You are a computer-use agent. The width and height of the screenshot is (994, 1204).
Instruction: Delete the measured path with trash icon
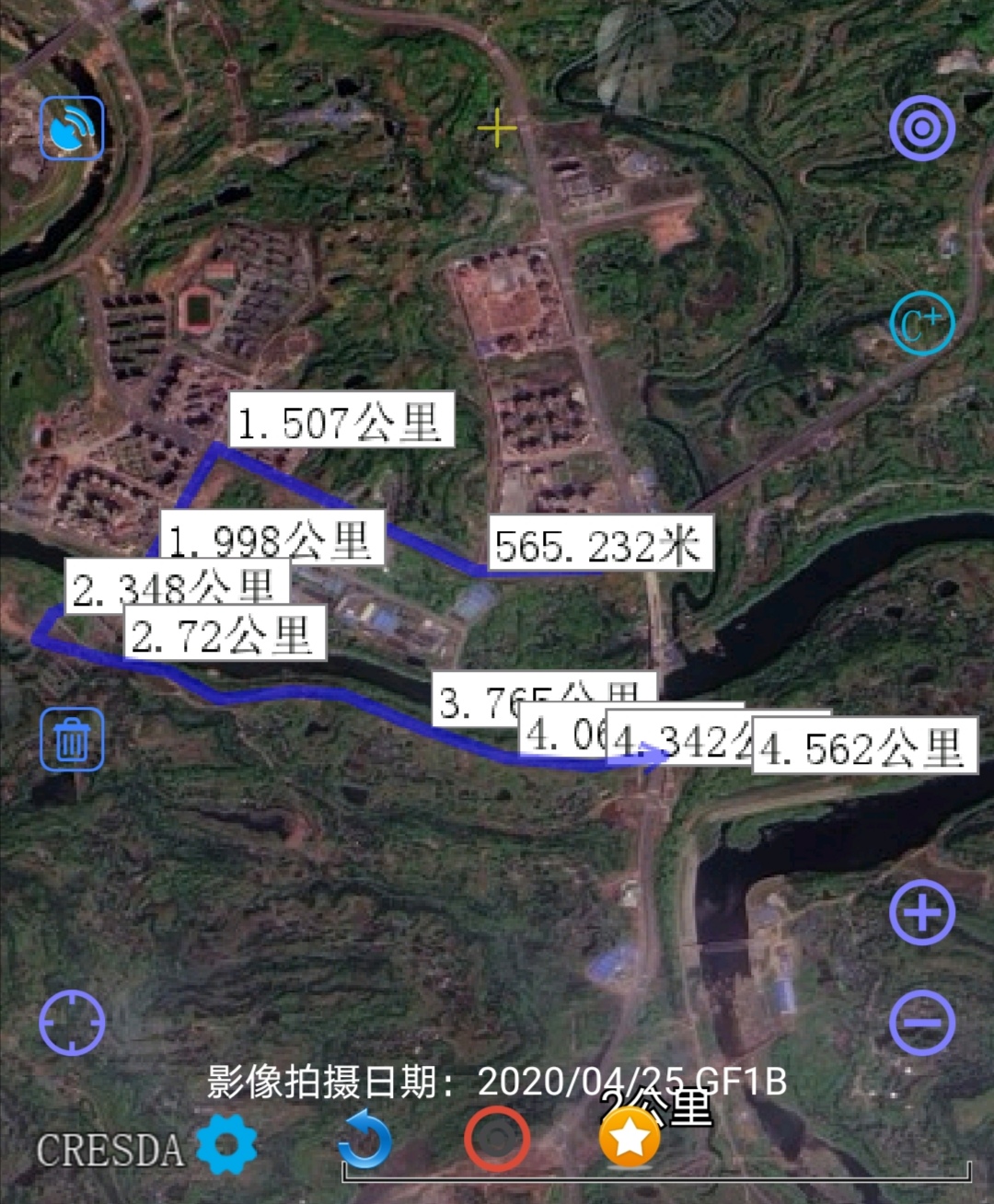coord(72,739)
